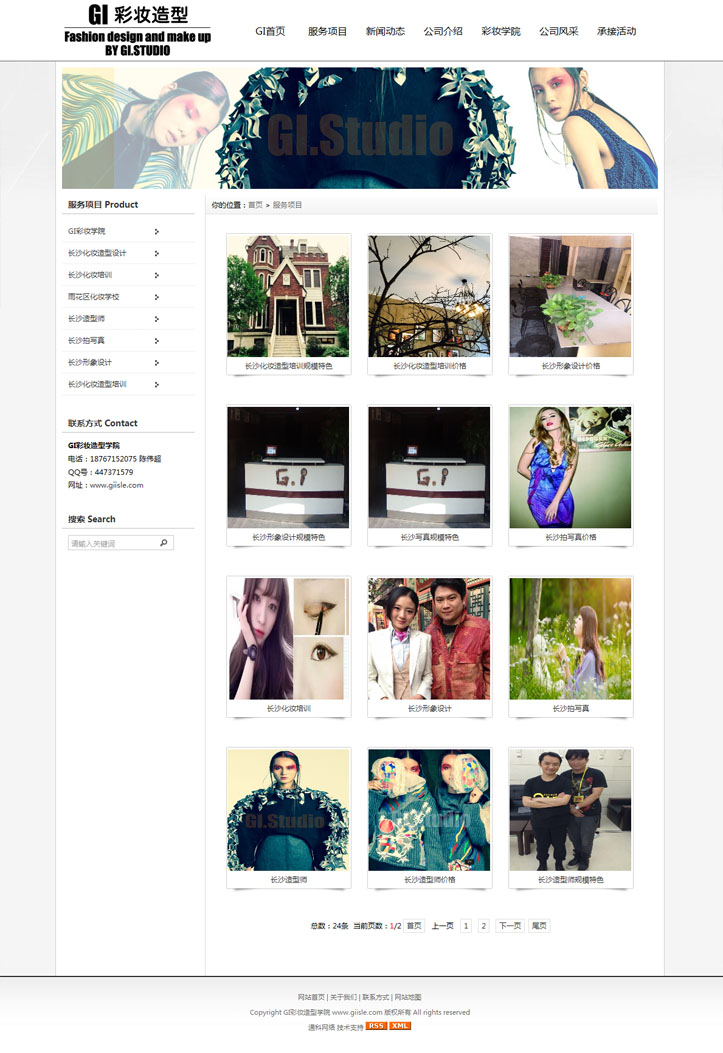Image resolution: width=723 pixels, height=1053 pixels.
Task: Tap the 下一页 pagination button
Action: [x=509, y=926]
